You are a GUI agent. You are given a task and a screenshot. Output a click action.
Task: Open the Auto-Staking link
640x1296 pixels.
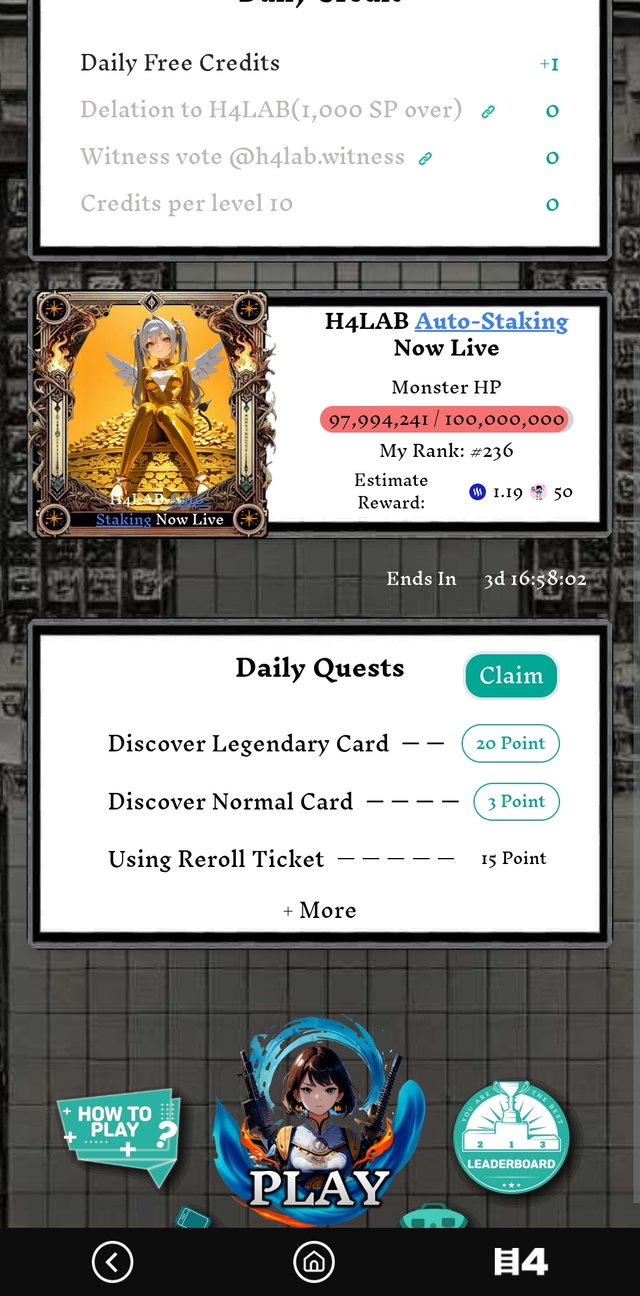[x=491, y=321]
